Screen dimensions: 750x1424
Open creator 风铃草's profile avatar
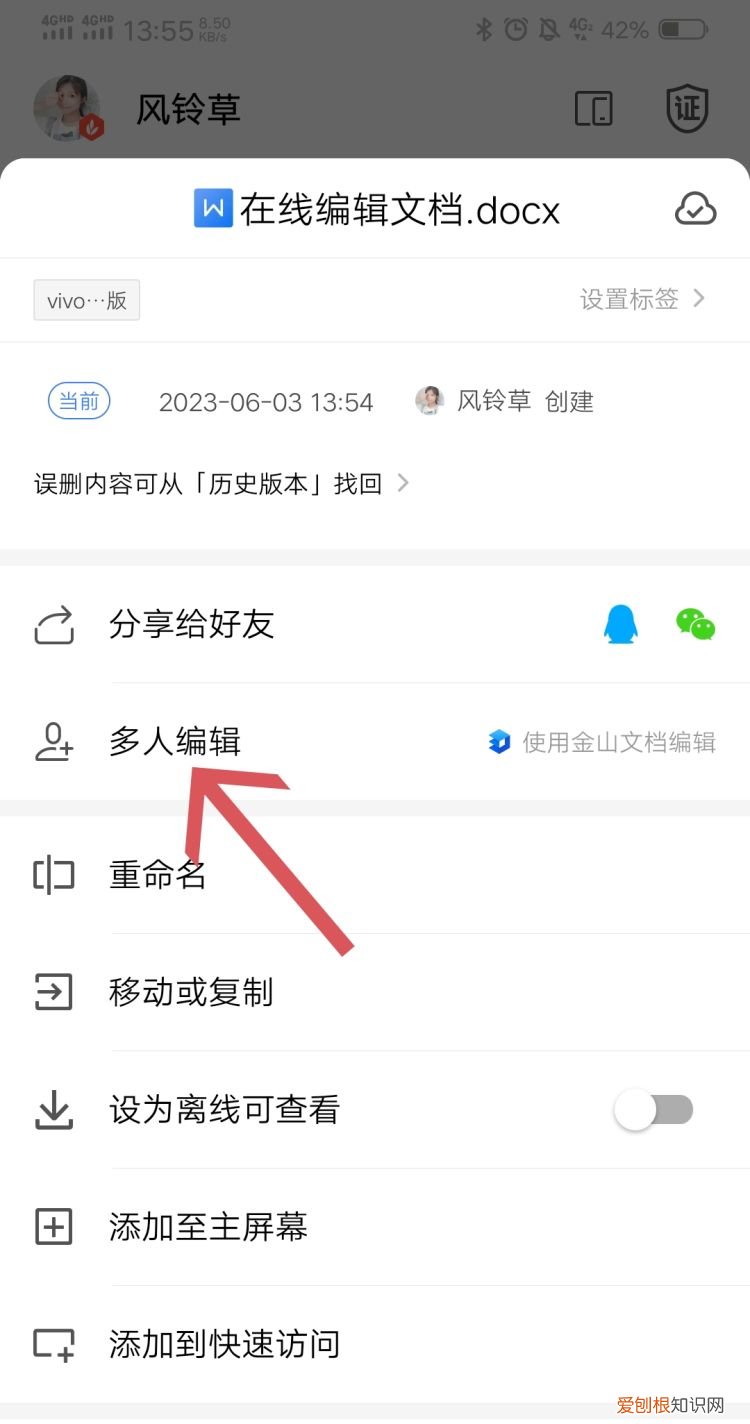coord(430,401)
